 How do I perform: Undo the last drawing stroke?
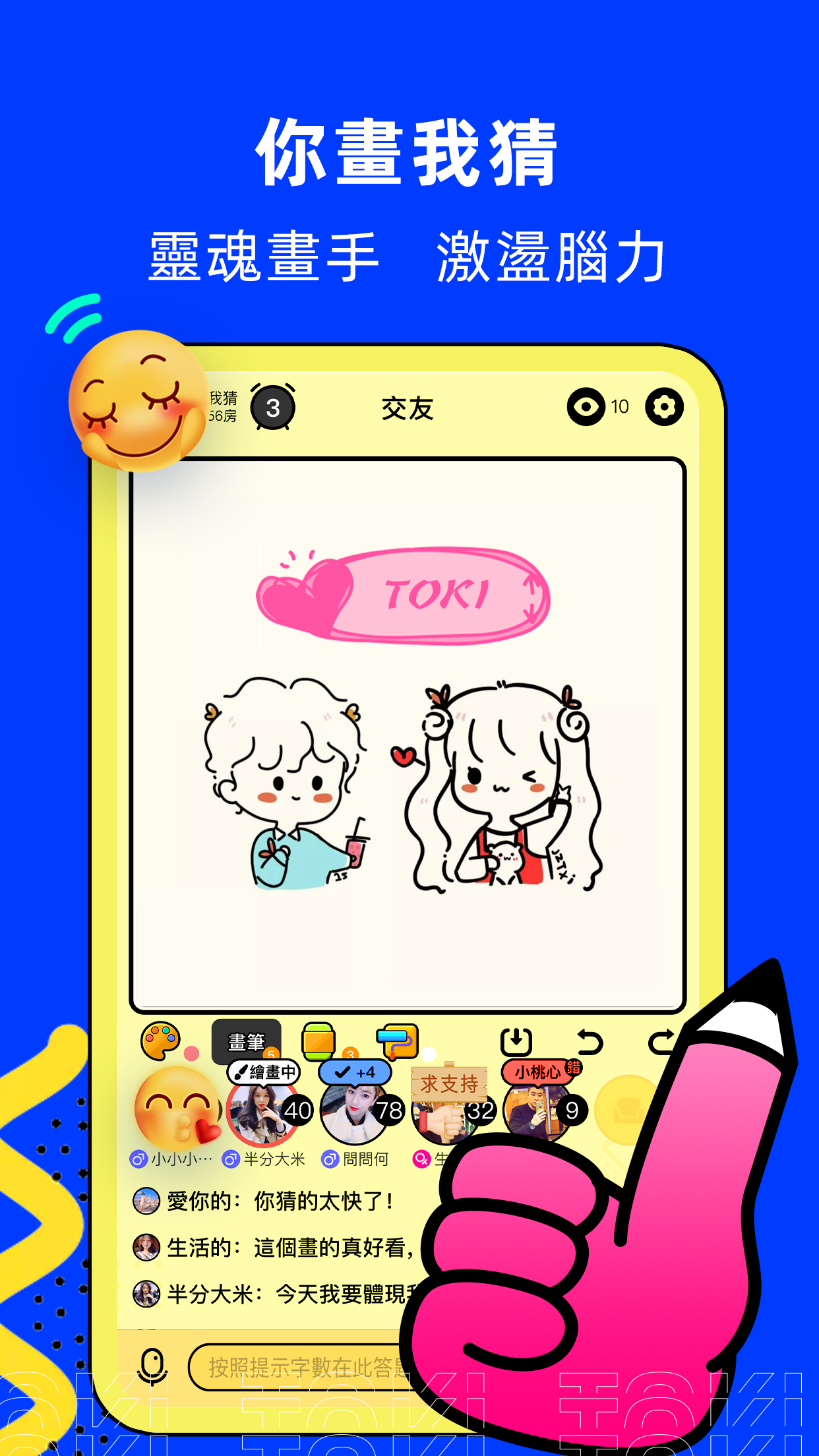tap(589, 1042)
